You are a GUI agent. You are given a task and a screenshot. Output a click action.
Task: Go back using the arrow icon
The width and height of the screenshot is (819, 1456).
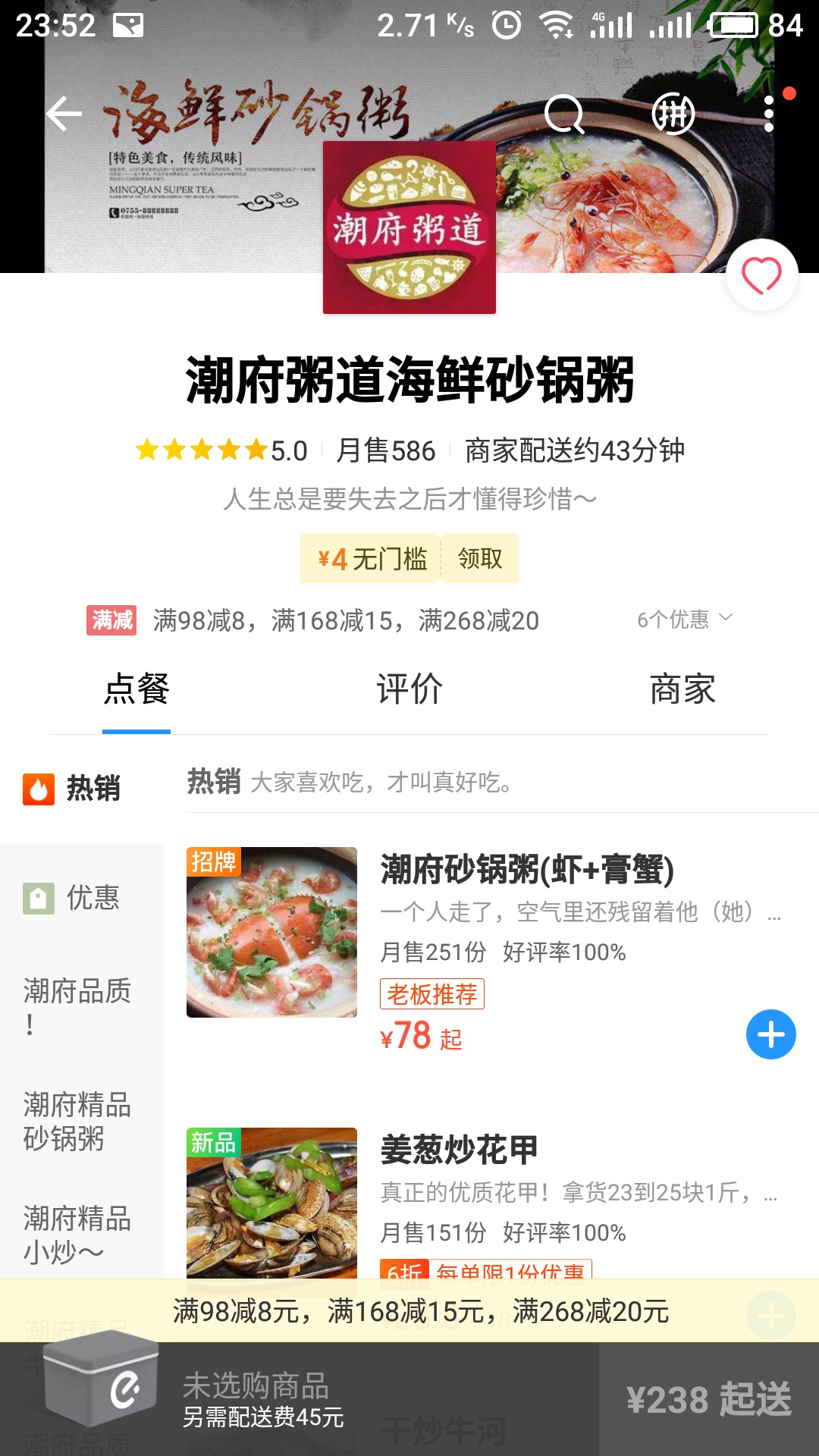click(64, 115)
